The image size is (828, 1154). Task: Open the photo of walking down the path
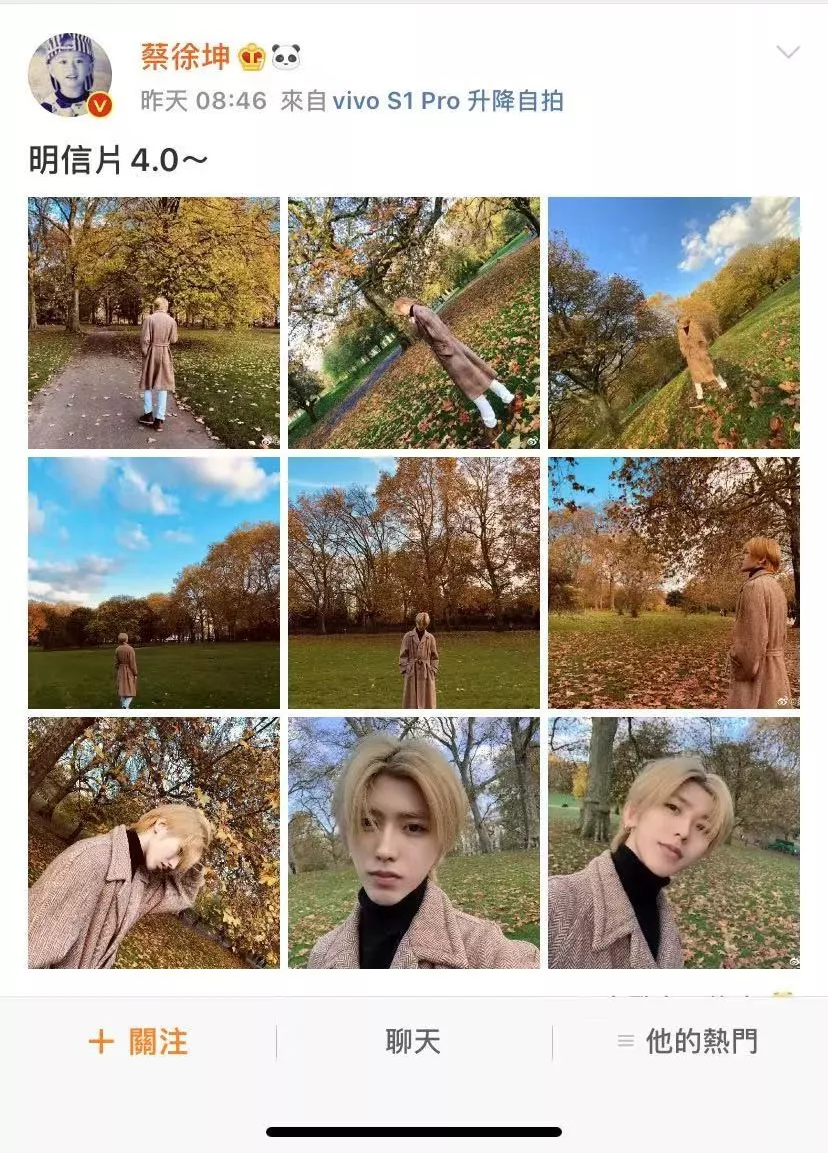click(154, 322)
